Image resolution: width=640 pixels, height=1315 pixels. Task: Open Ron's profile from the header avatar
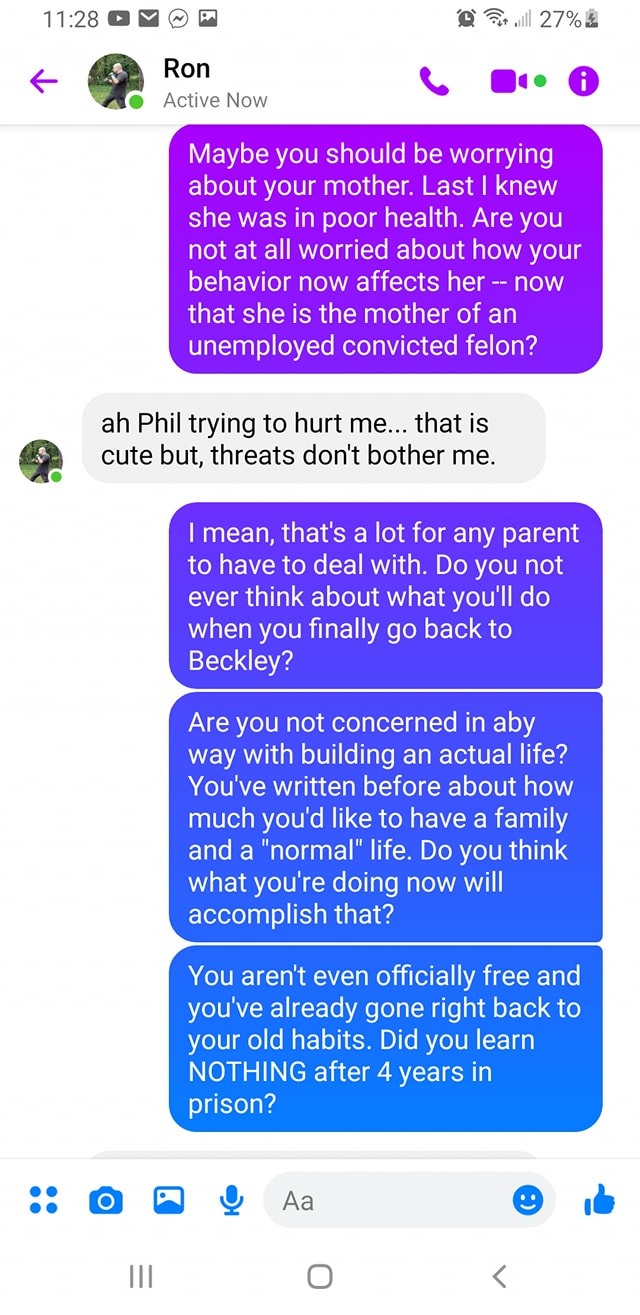(116, 81)
